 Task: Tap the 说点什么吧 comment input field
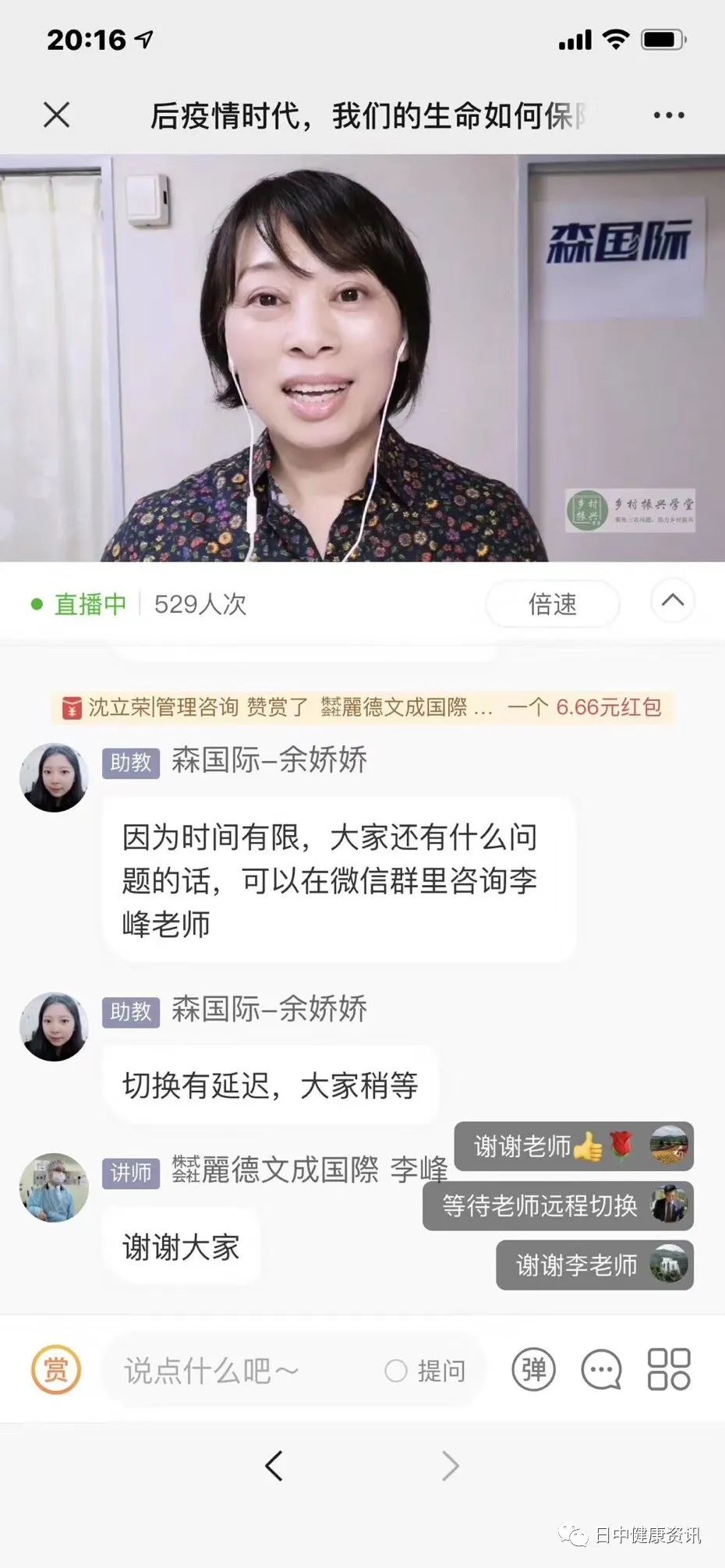[234, 1371]
